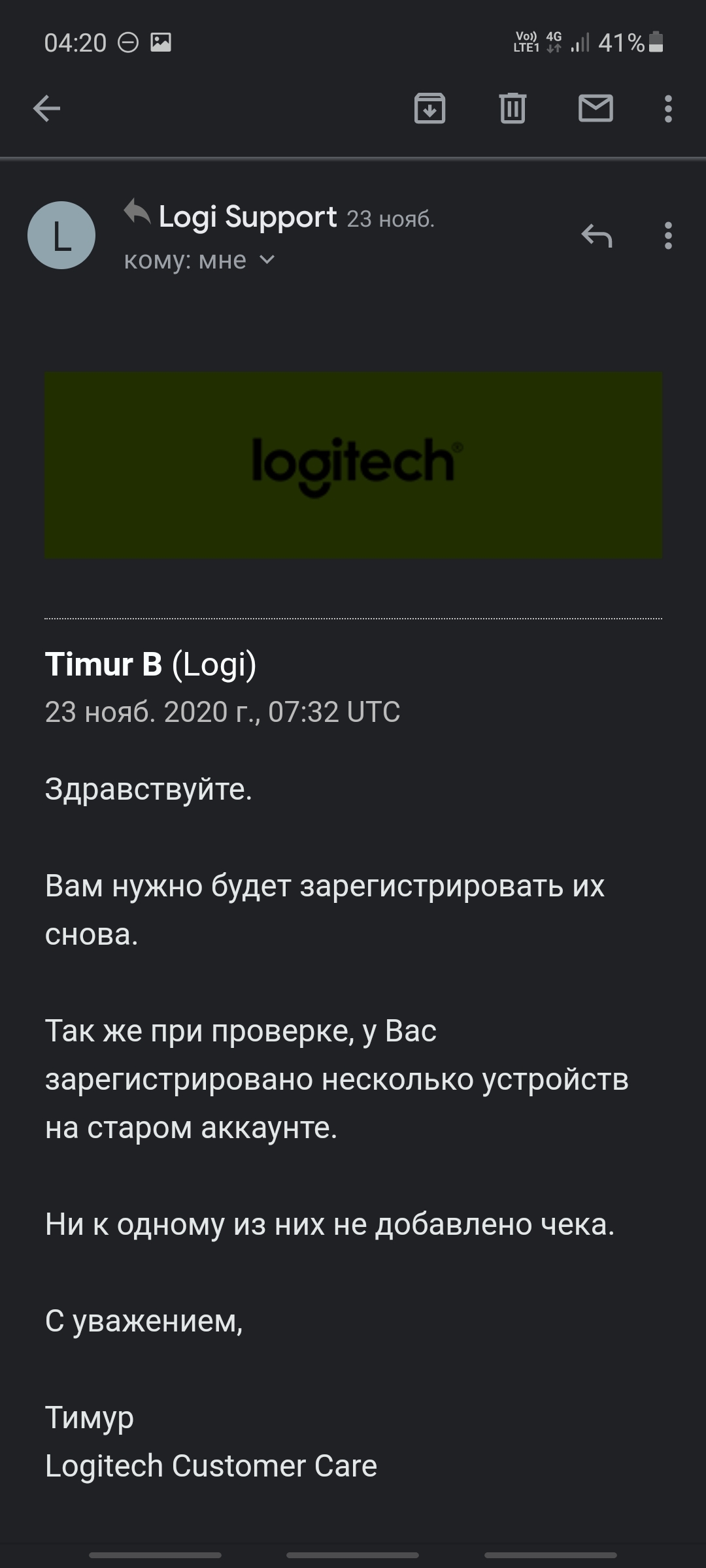Go back to the inbox

[46, 108]
